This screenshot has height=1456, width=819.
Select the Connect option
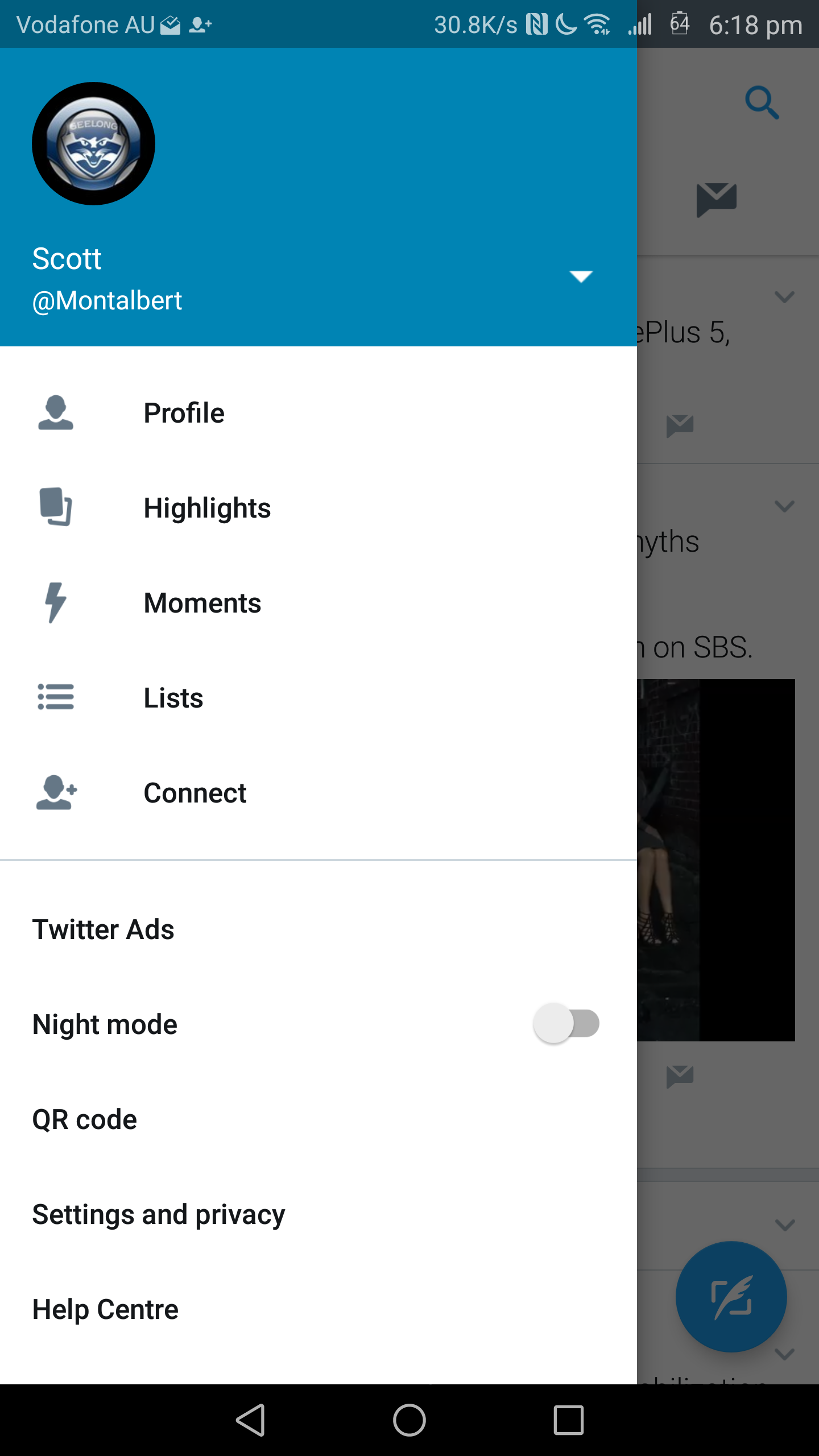click(318, 793)
